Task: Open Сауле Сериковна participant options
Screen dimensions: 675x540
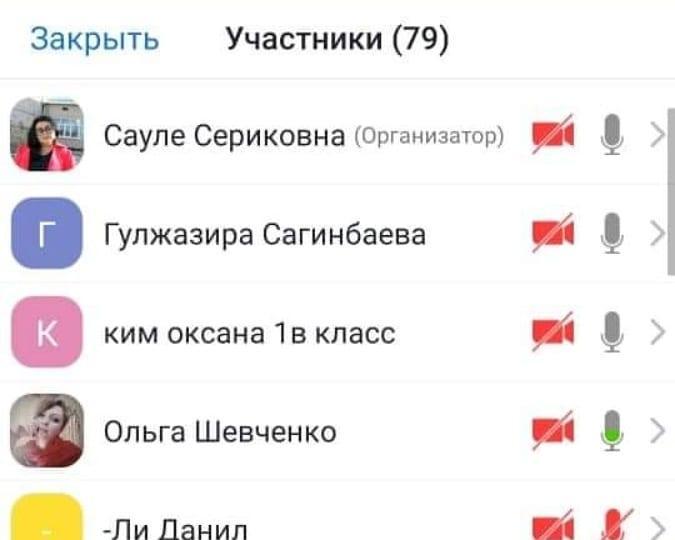Action: click(x=656, y=135)
